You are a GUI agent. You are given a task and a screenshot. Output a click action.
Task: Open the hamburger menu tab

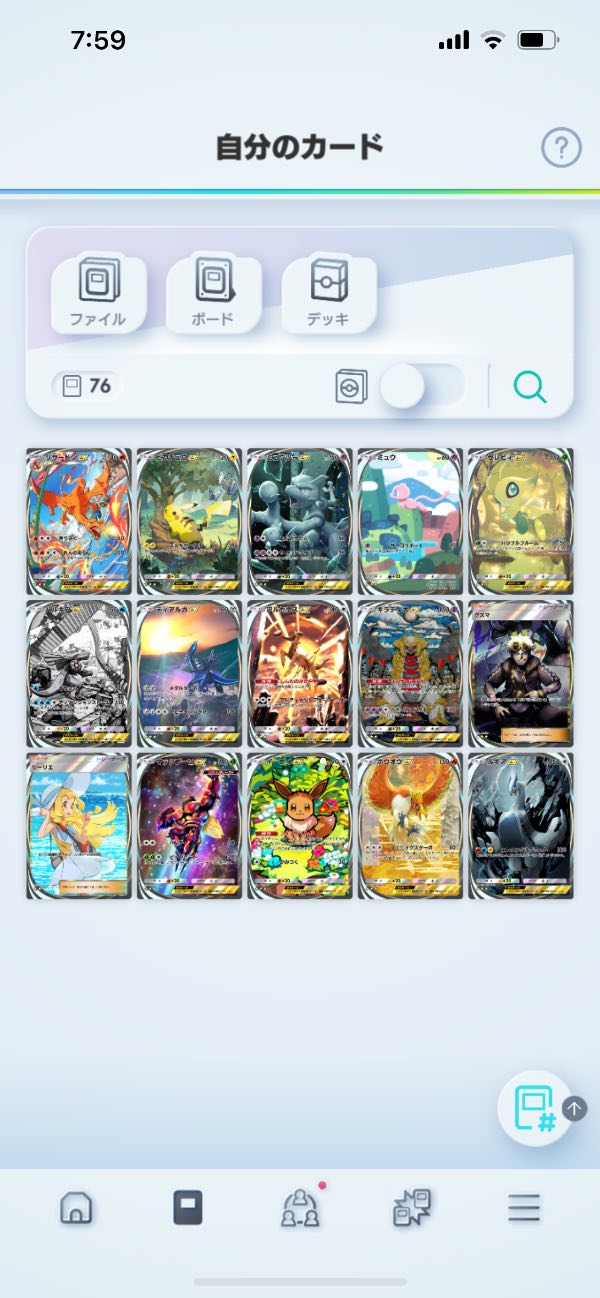[x=523, y=1208]
